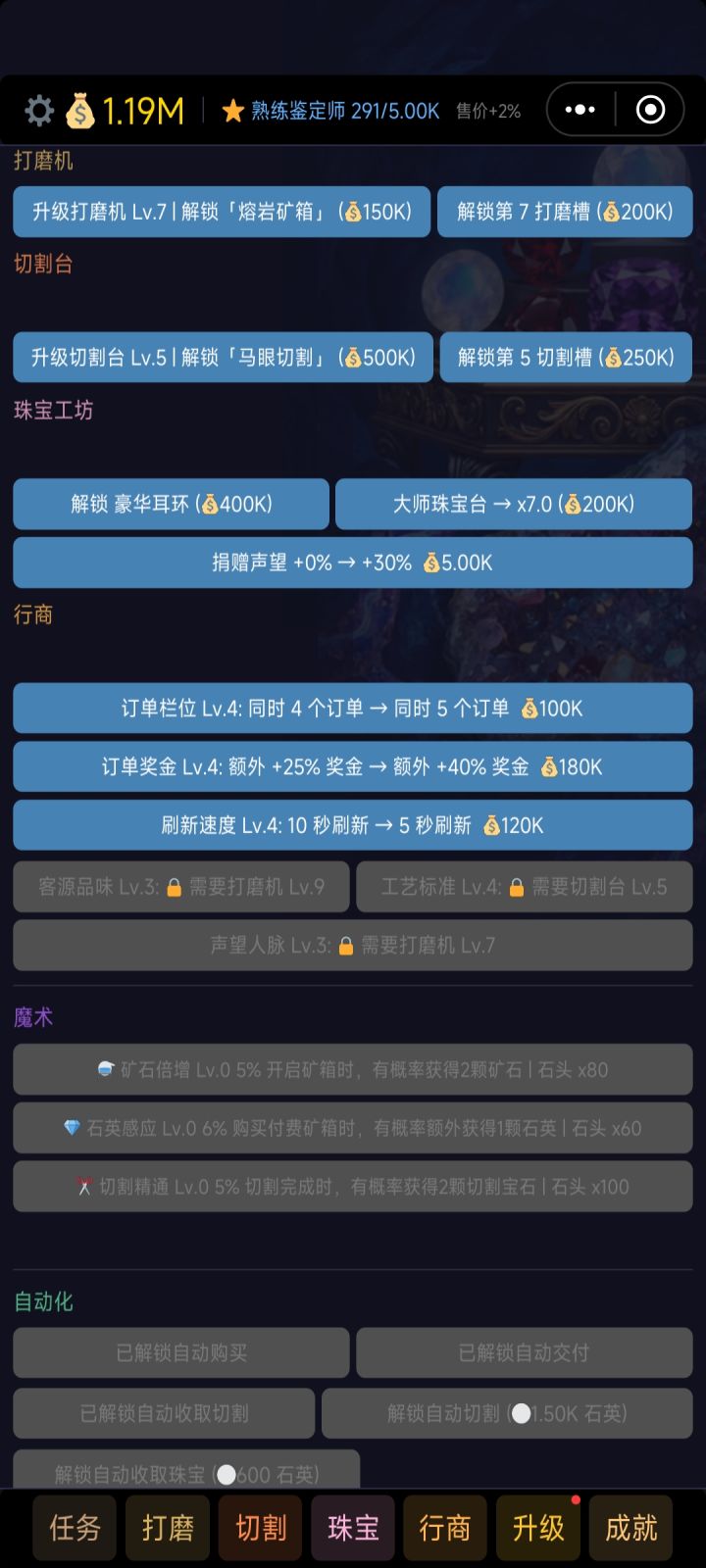Upgrade 打磨机 to unlock 熔岩矿箱
Screen dimensions: 706x1568
pos(221,212)
